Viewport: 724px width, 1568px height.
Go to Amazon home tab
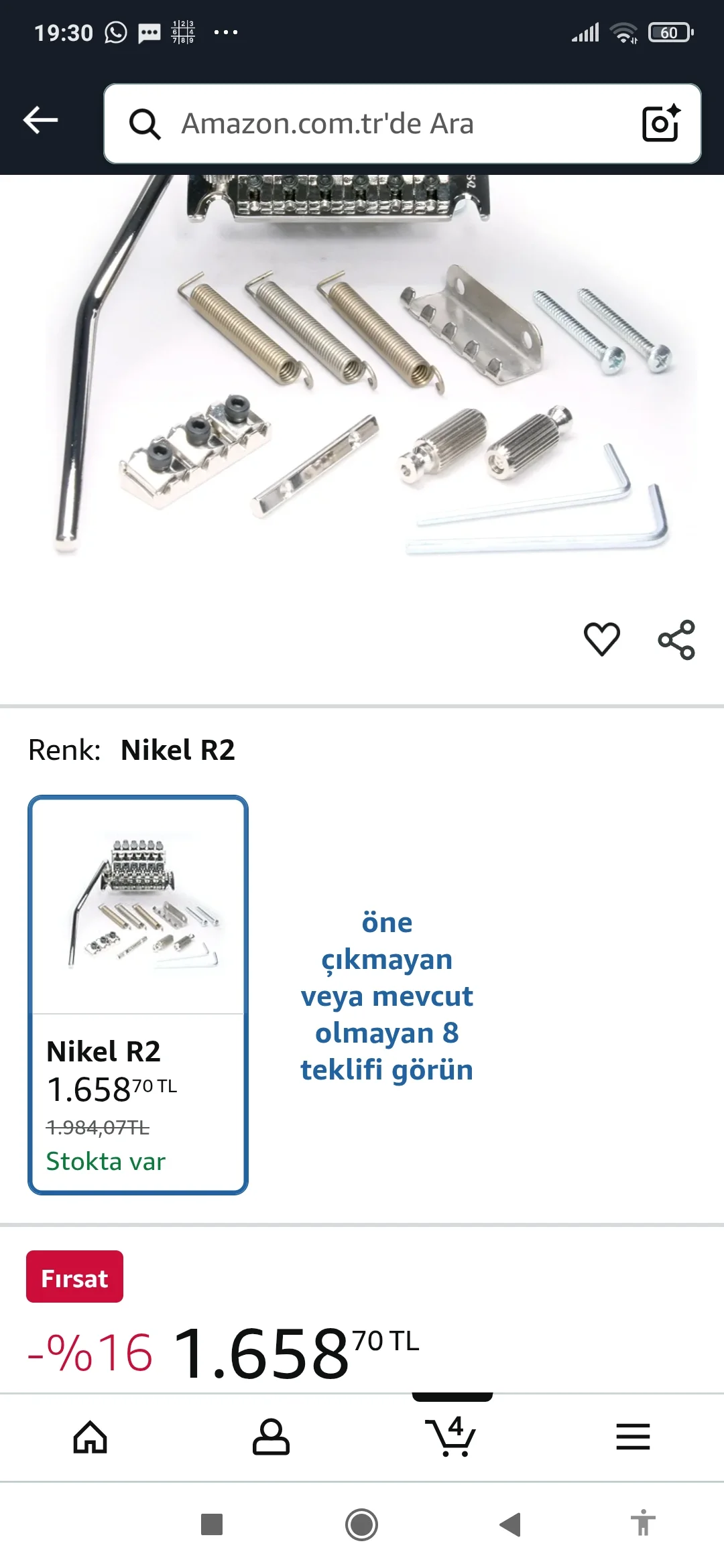pos(90,1437)
